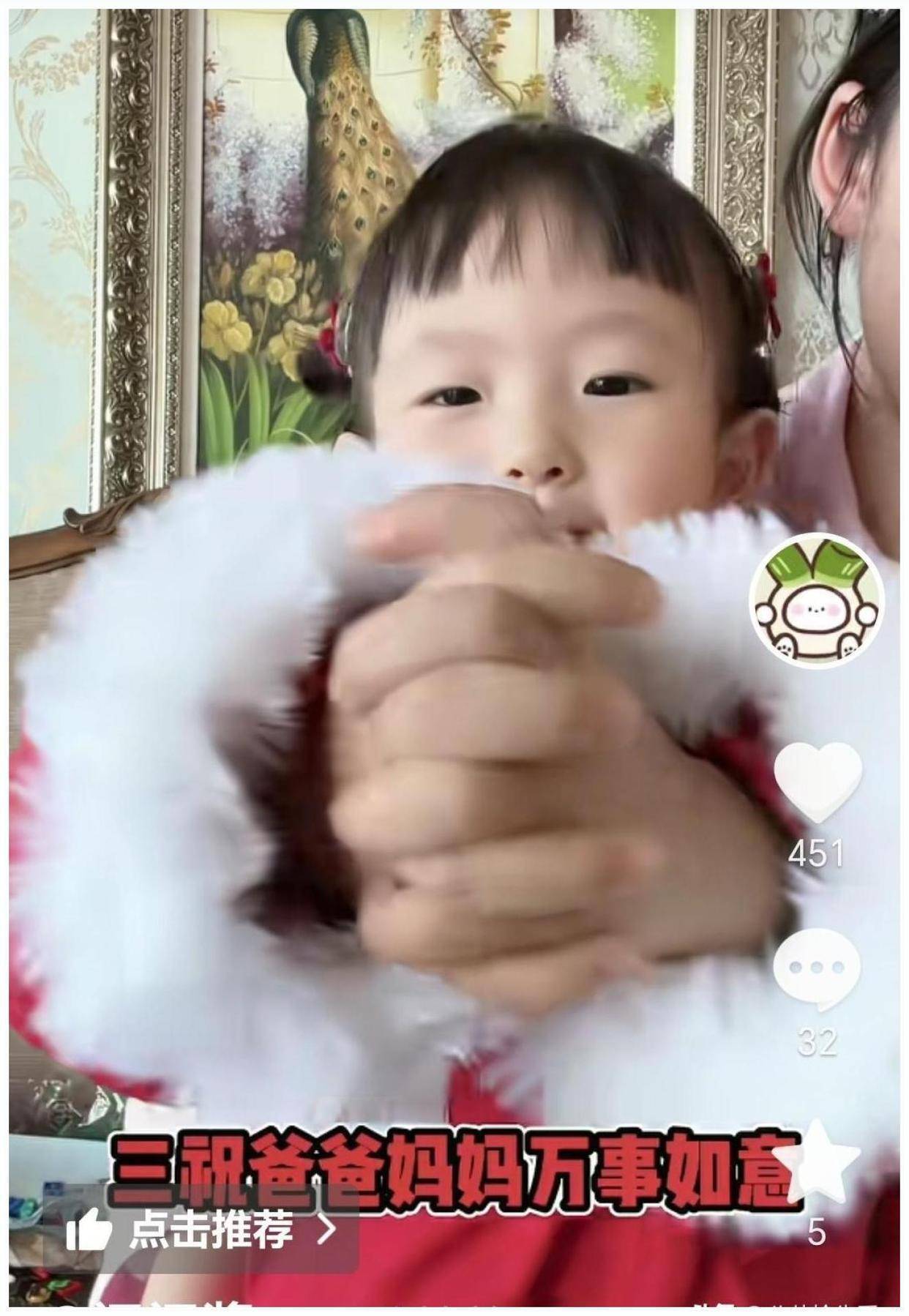Favorite the video with the star icon
Image resolution: width=909 pixels, height=1316 pixels.
(817, 1166)
